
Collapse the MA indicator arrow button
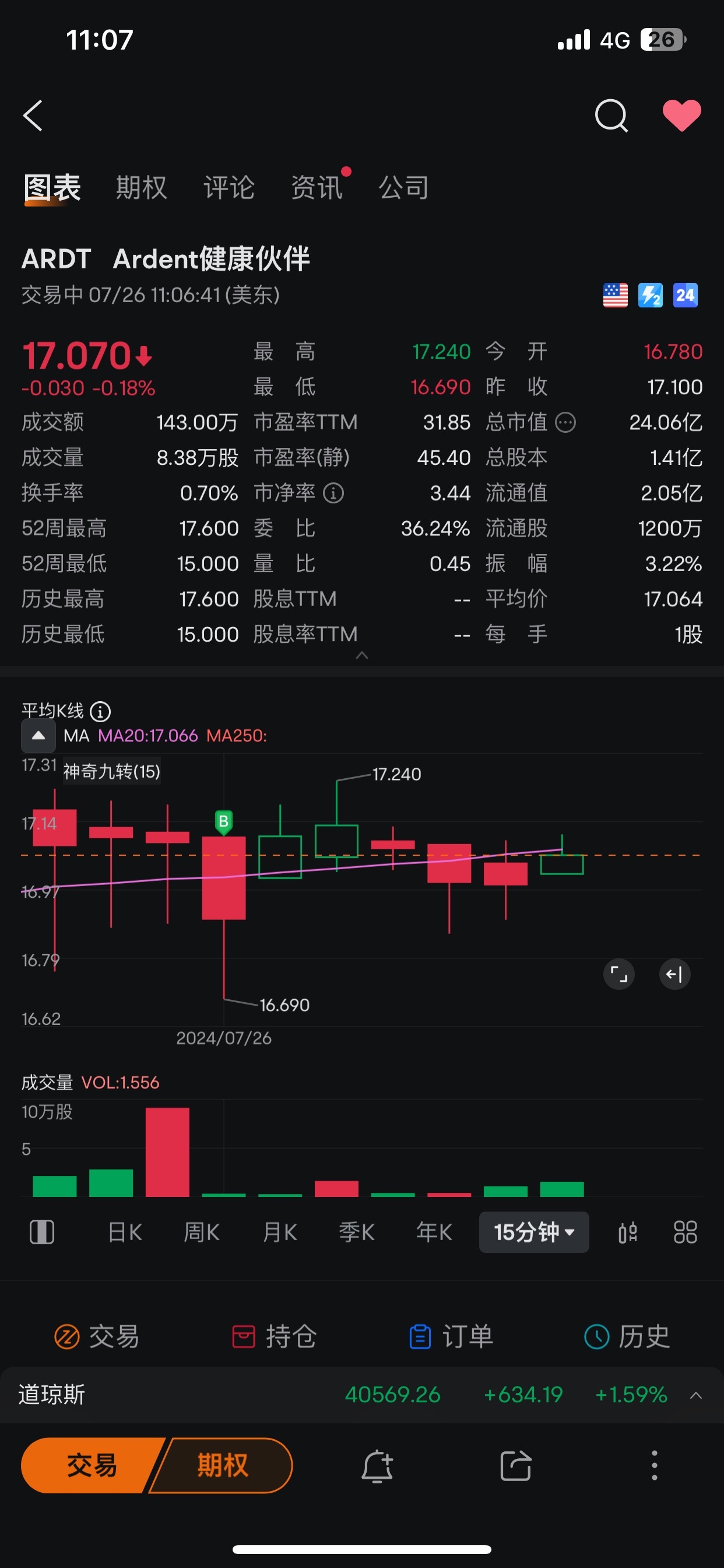click(x=38, y=736)
